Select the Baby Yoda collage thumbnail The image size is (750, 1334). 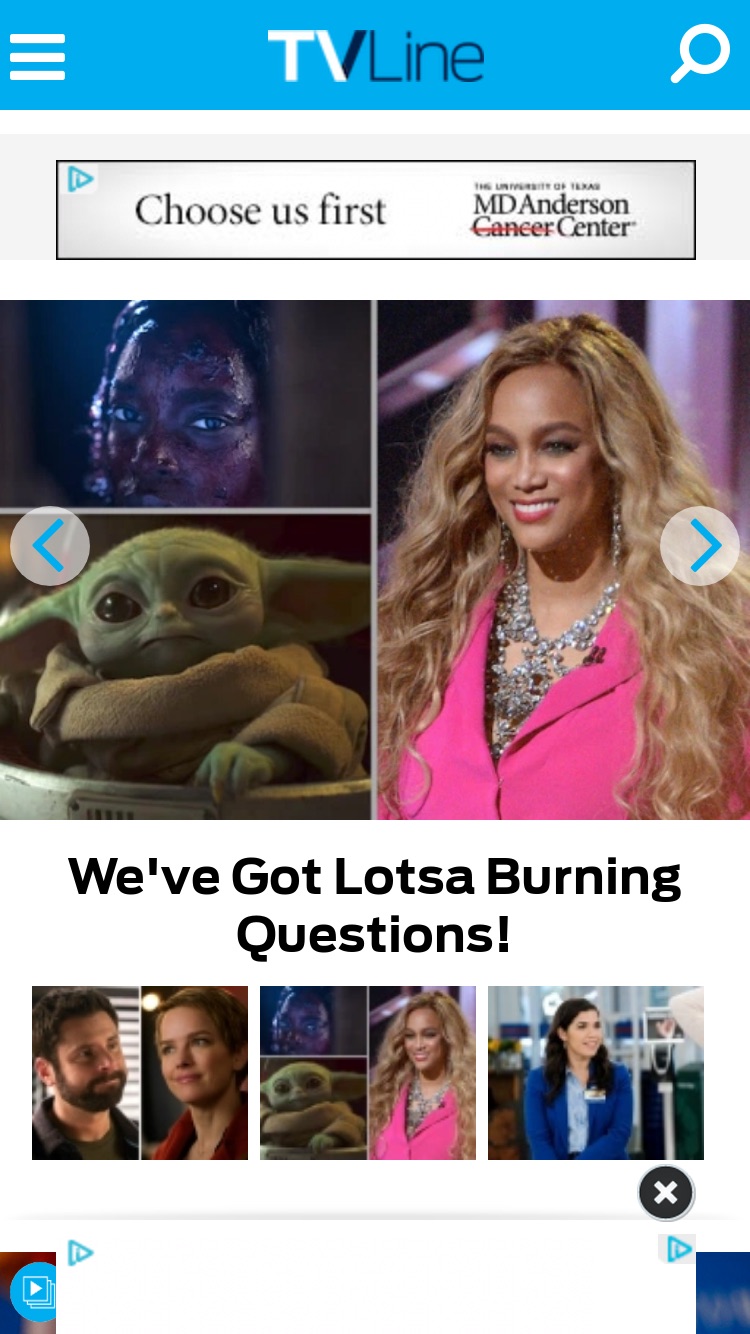pyautogui.click(x=368, y=1073)
